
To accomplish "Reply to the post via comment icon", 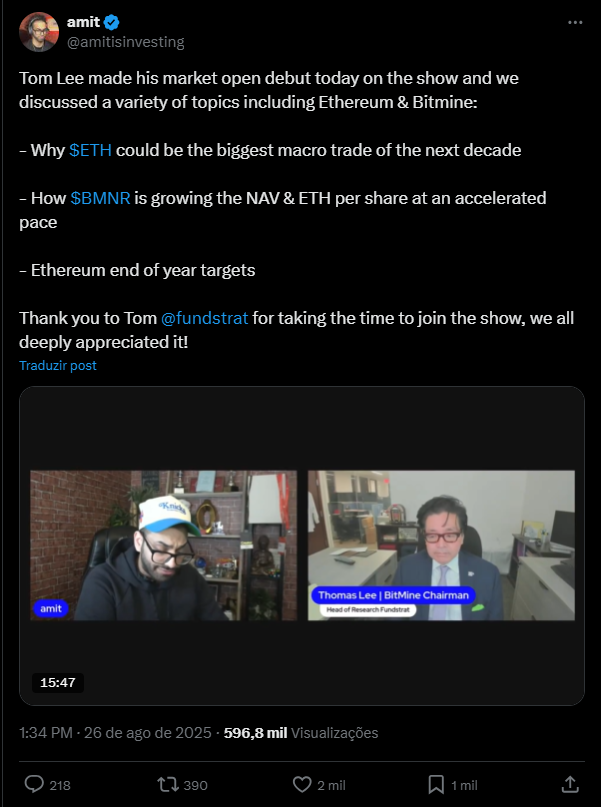I will pyautogui.click(x=34, y=784).
